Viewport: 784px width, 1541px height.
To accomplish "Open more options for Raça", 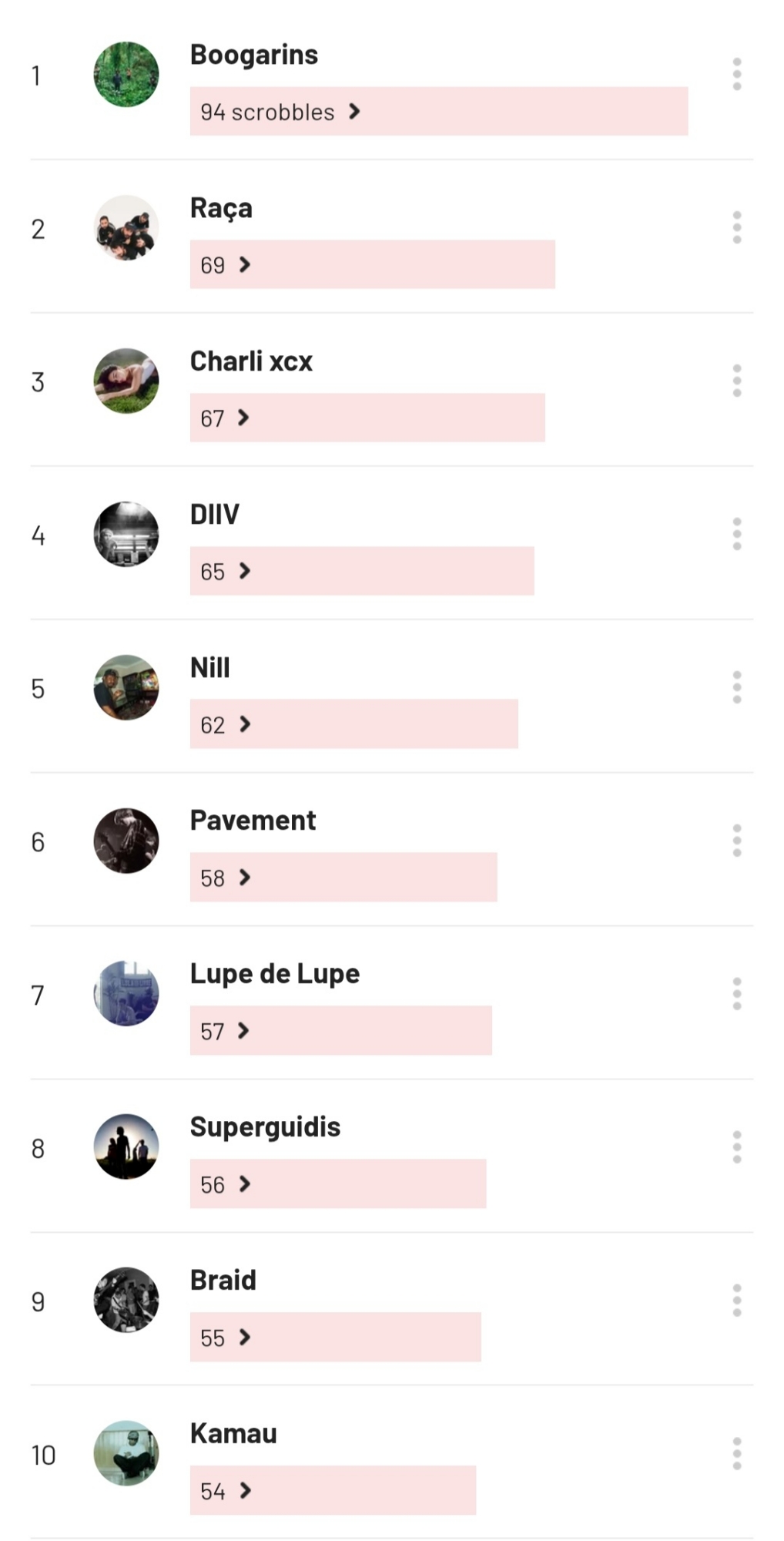I will (x=737, y=227).
